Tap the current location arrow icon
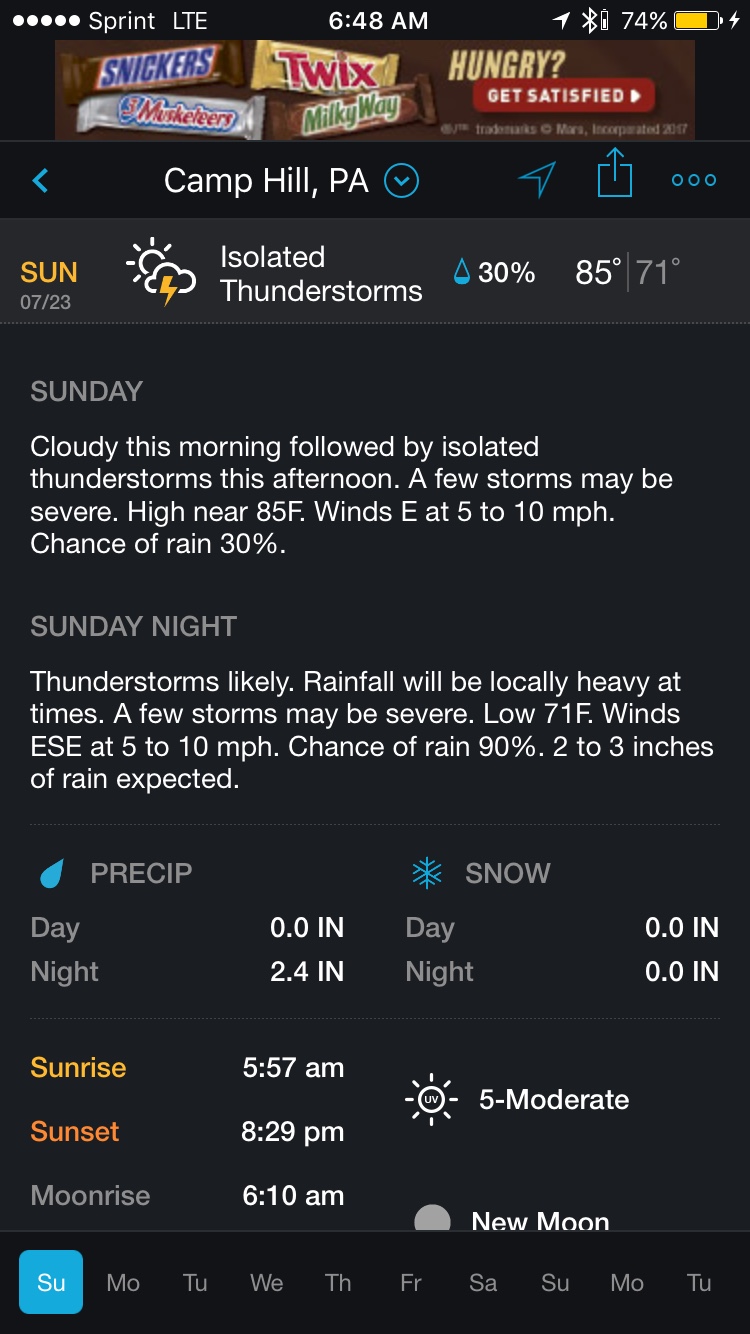The width and height of the screenshot is (750, 1334). tap(537, 180)
